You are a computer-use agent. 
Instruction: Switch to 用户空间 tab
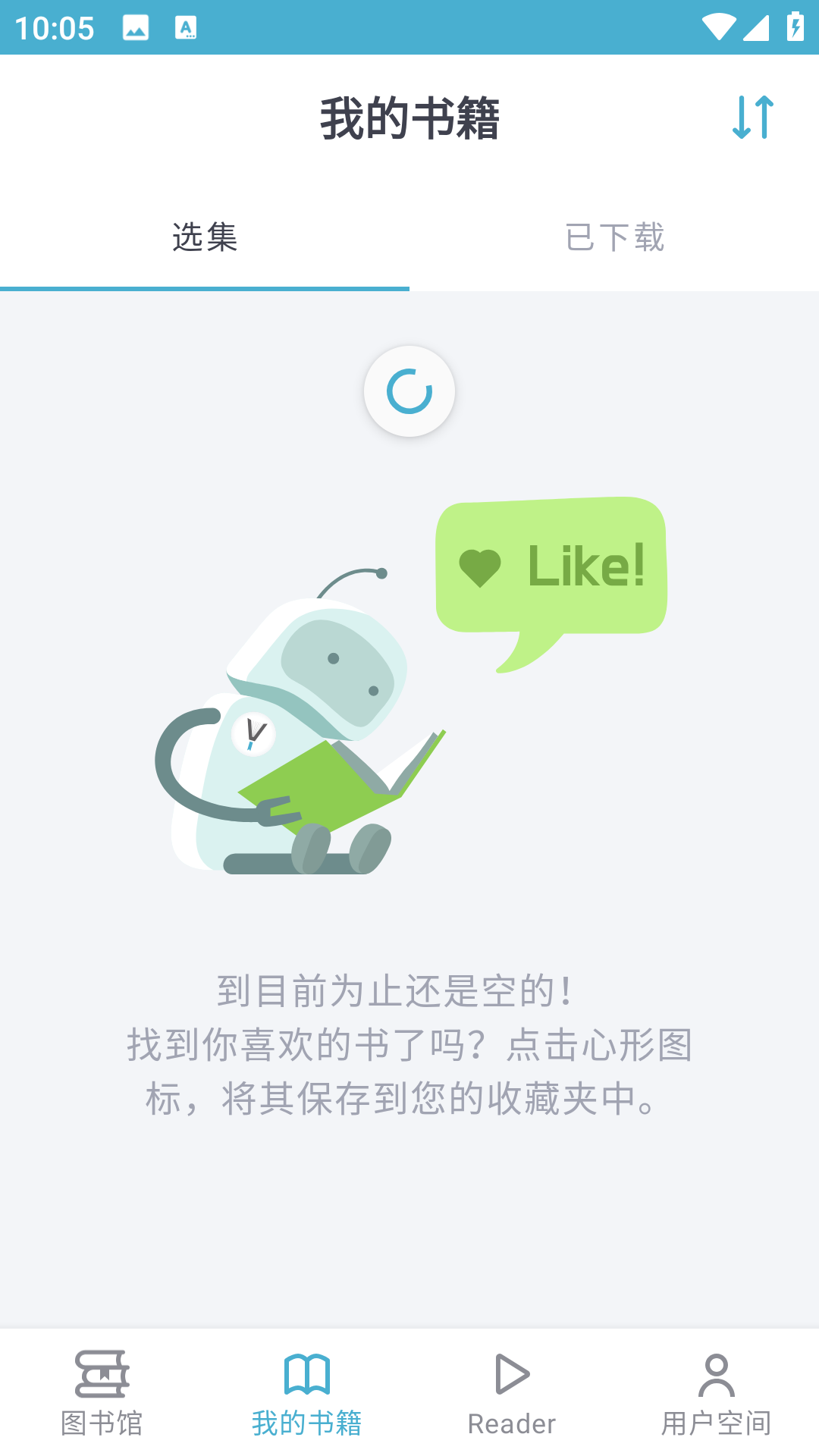(x=716, y=1392)
